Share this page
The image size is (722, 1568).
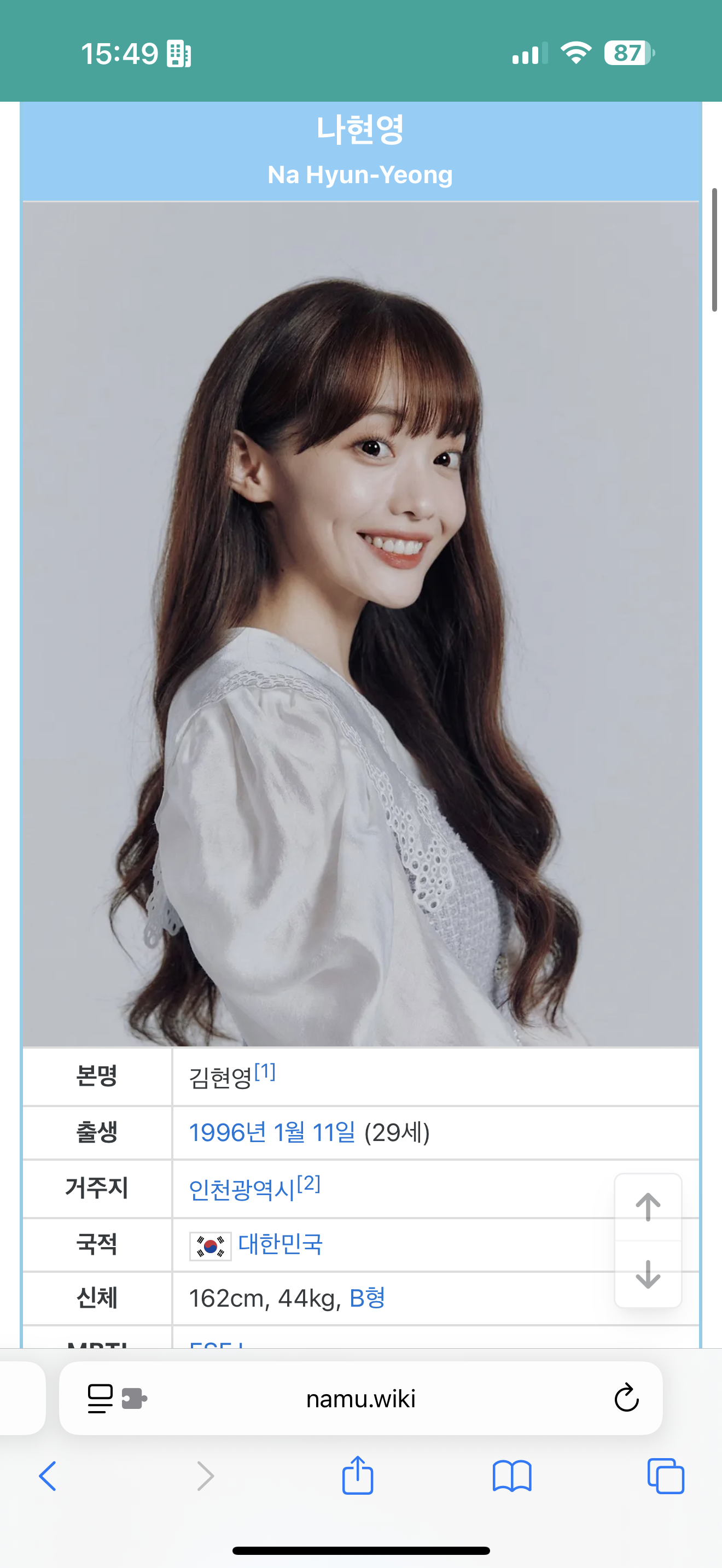click(357, 1475)
